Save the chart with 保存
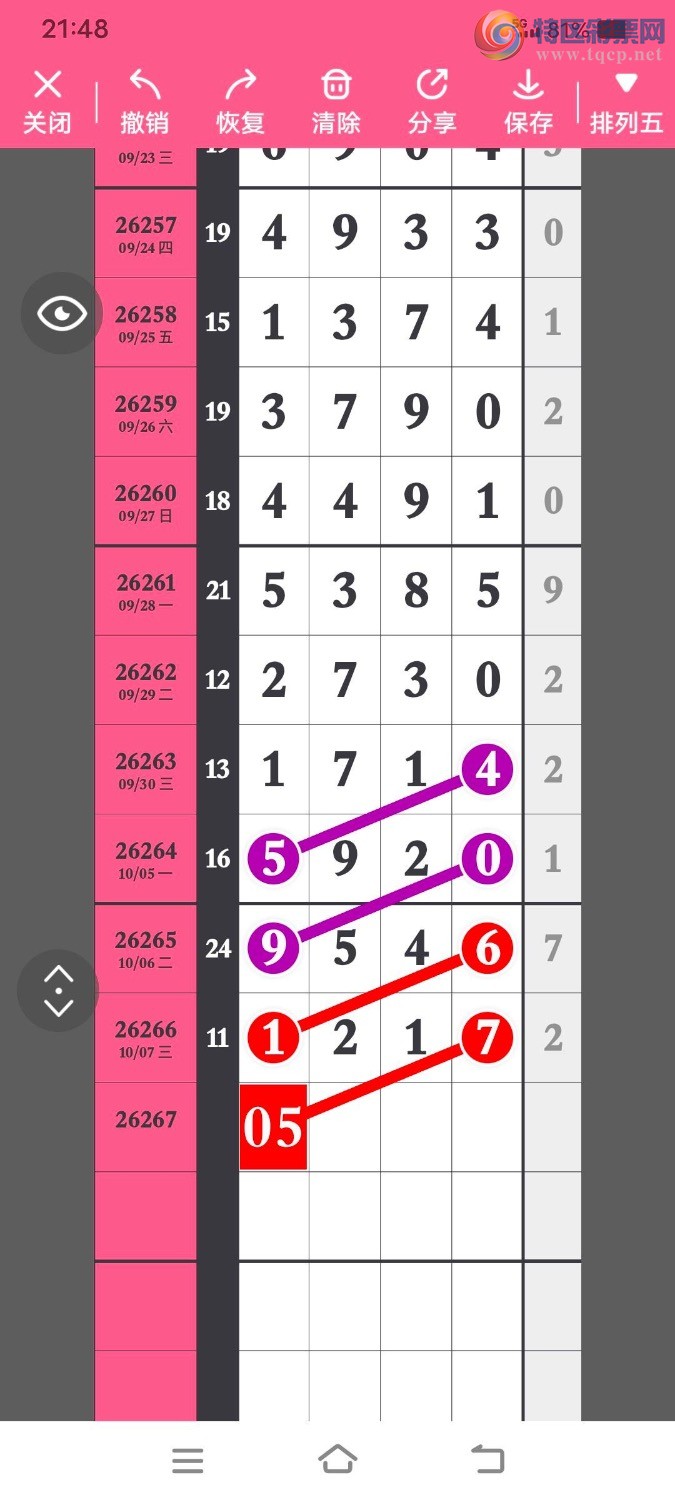This screenshot has width=675, height=1500. click(x=528, y=102)
